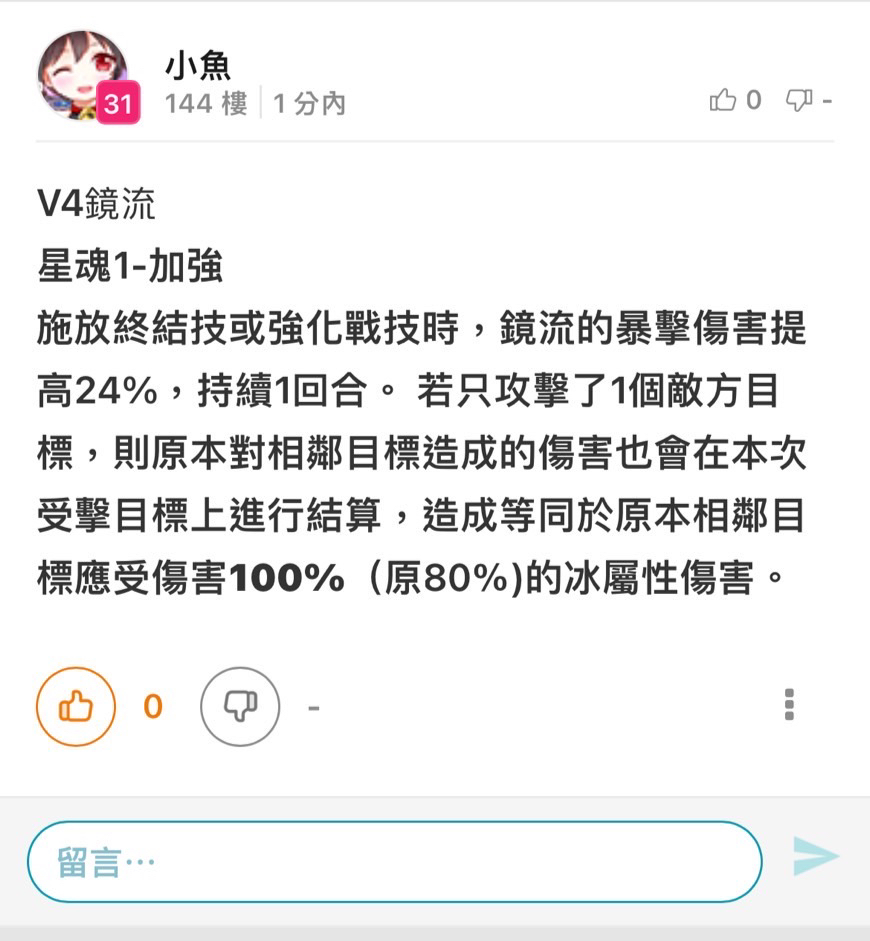Like the comment with the orange thumbs-up button

[76, 707]
